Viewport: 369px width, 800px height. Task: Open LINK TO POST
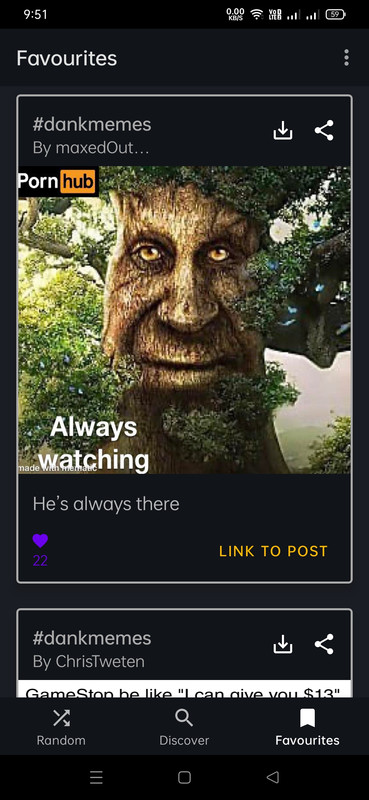tap(273, 551)
